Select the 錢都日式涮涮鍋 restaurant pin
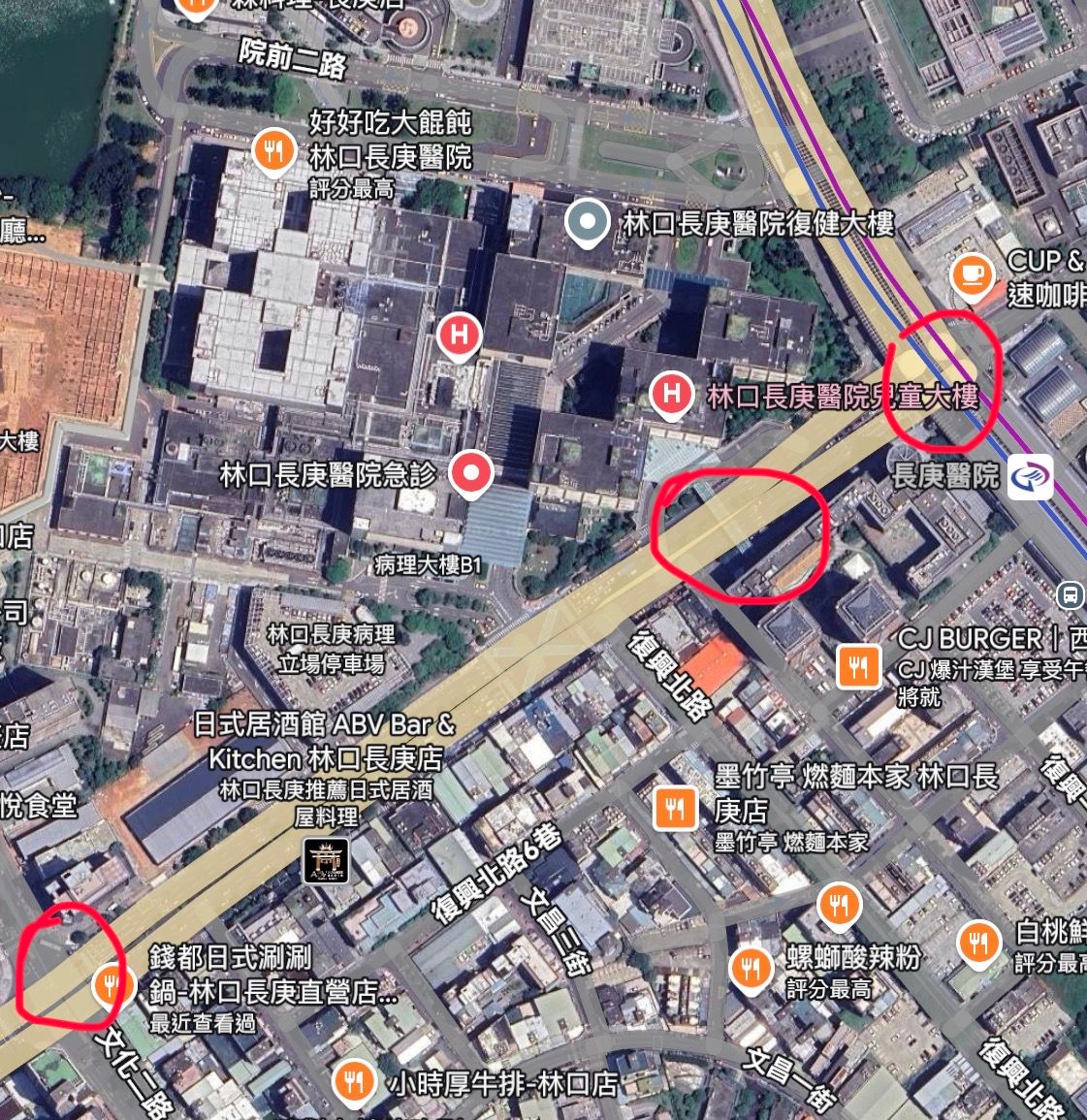The height and width of the screenshot is (1120, 1087). click(112, 984)
